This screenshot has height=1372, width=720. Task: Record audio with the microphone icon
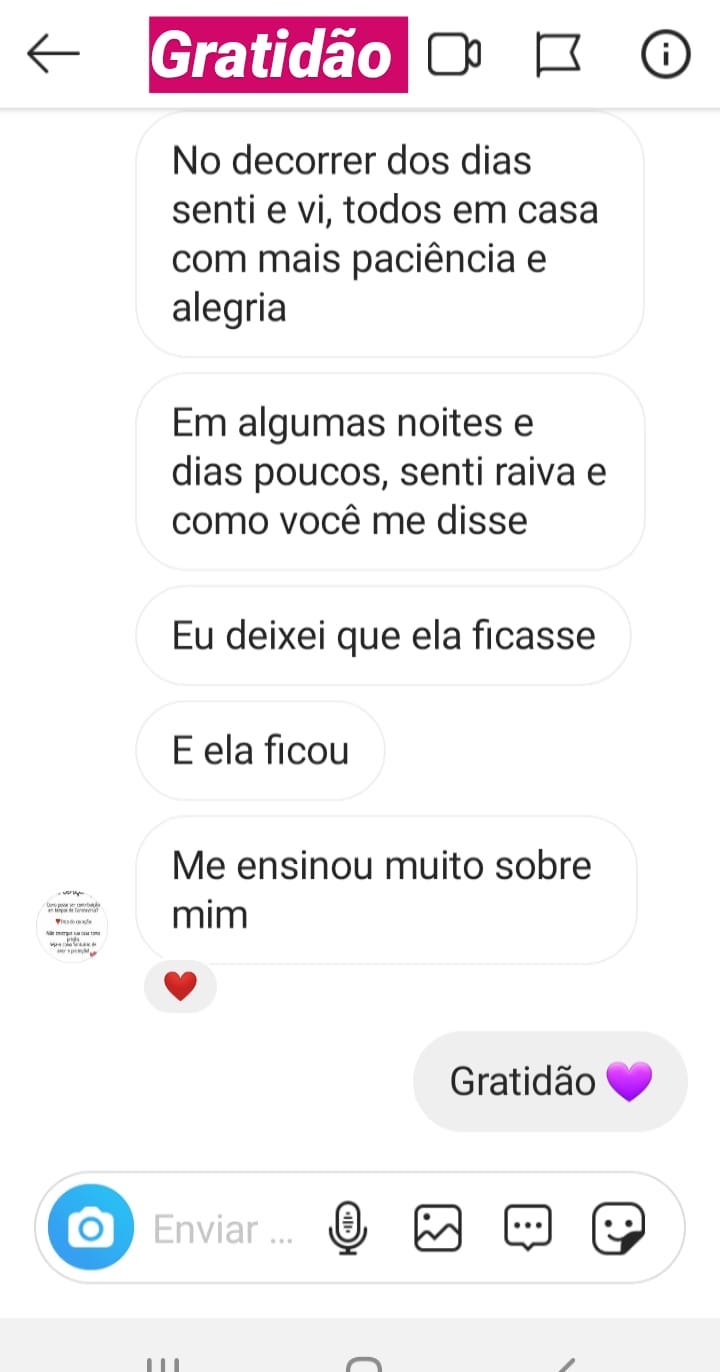coord(347,1227)
